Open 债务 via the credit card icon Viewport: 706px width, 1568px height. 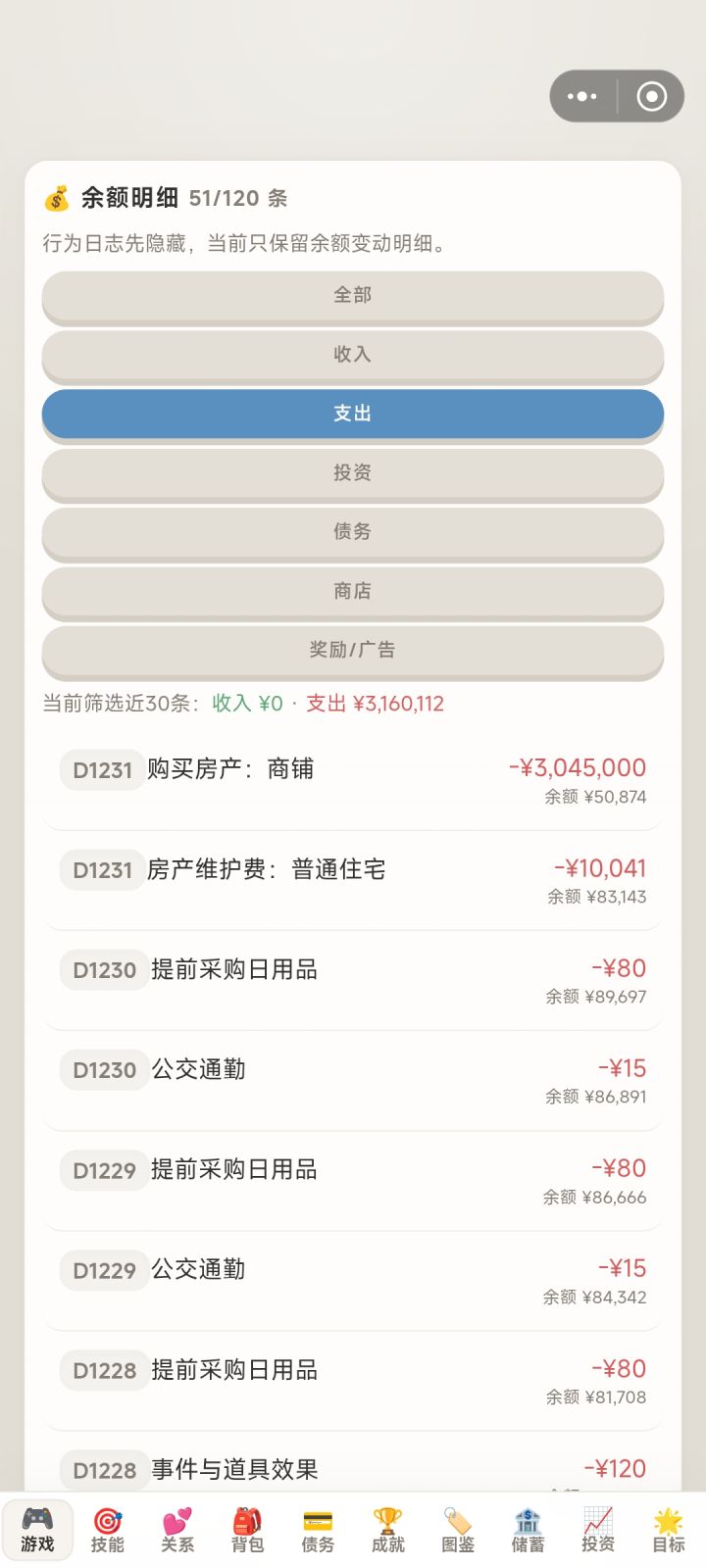318,1527
